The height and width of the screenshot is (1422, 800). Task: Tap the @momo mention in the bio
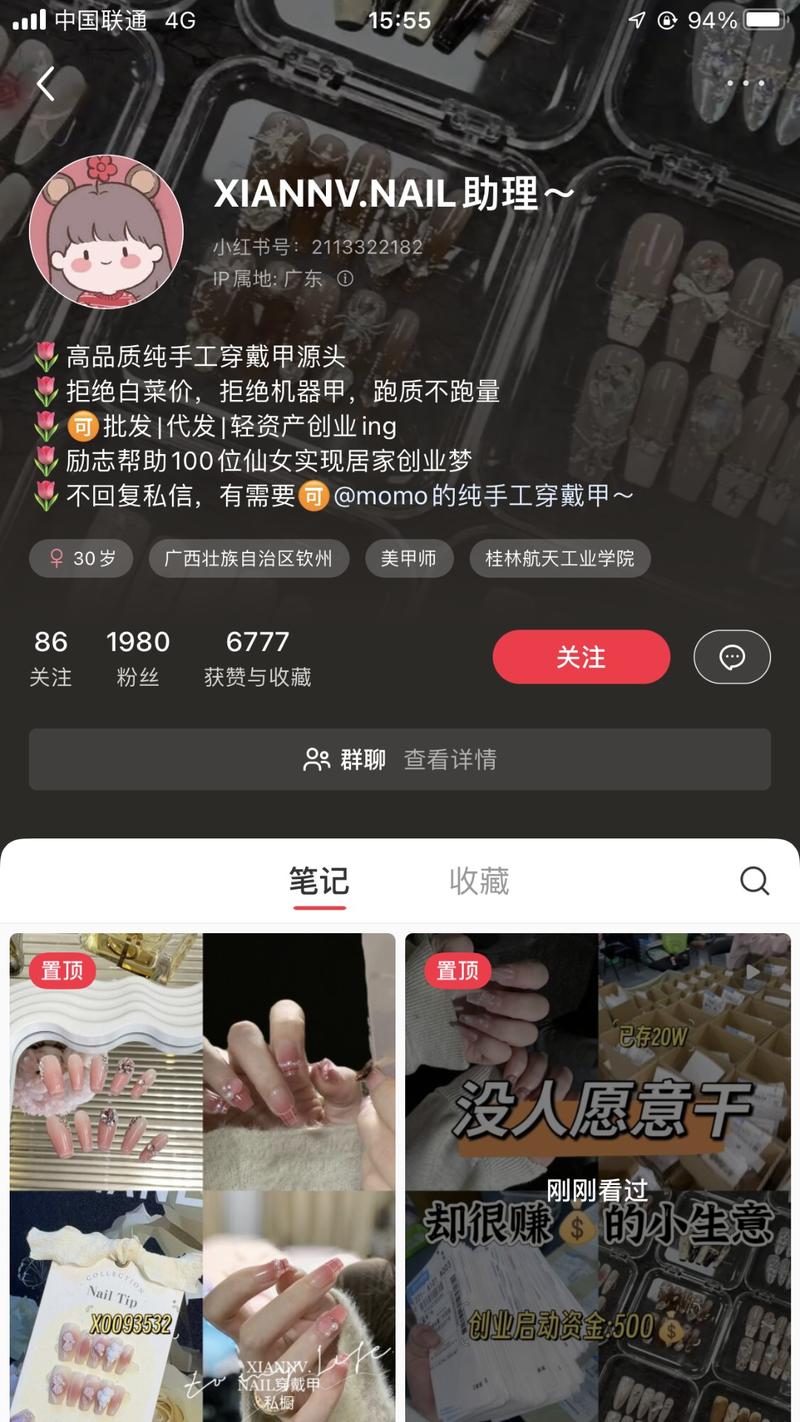coord(386,496)
